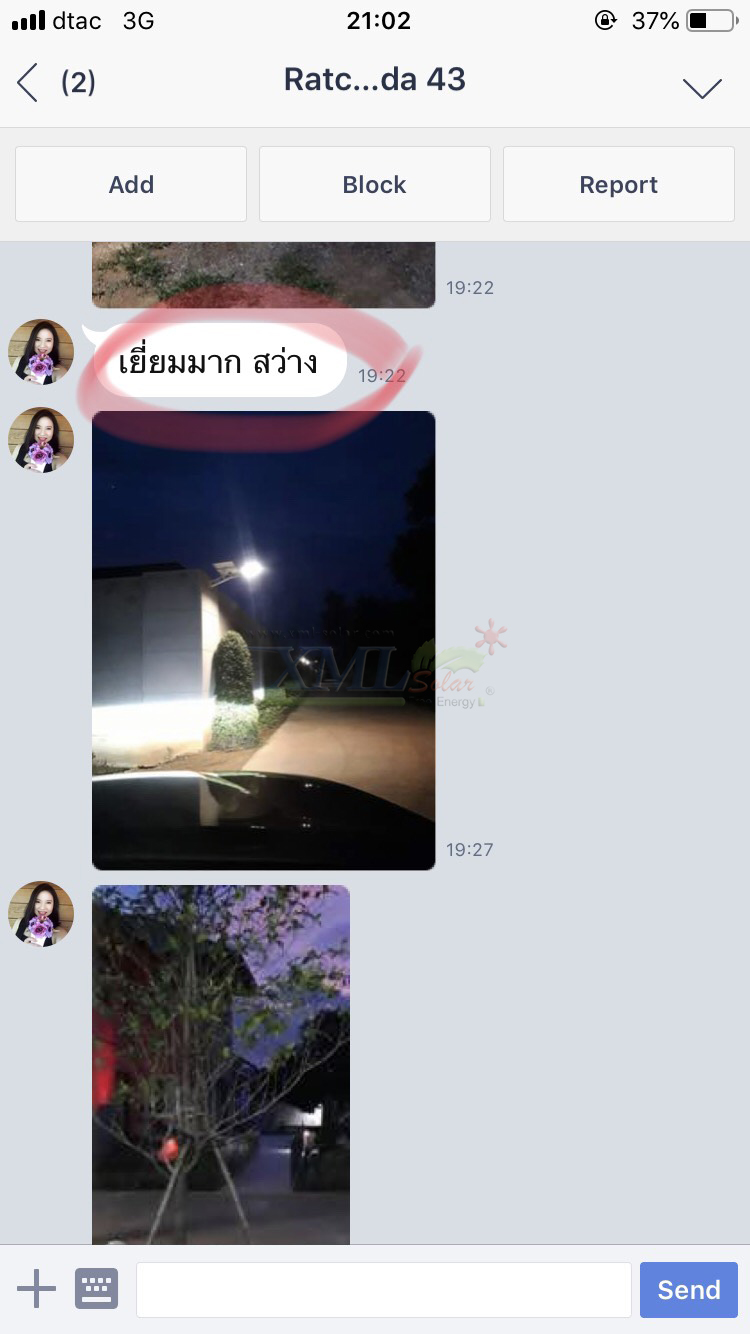Block this contact

pos(374,184)
